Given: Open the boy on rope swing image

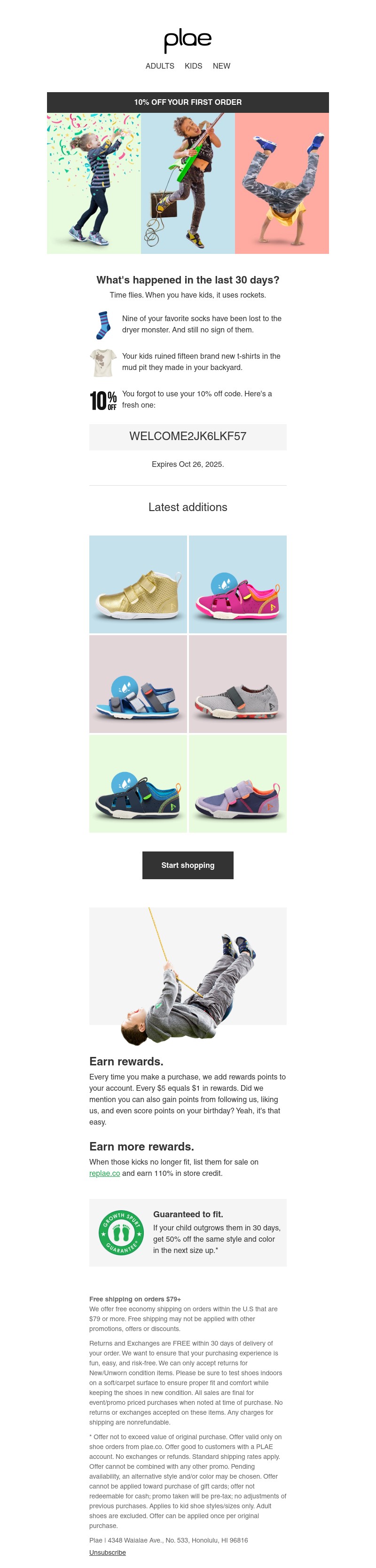Looking at the screenshot, I should (x=188, y=974).
